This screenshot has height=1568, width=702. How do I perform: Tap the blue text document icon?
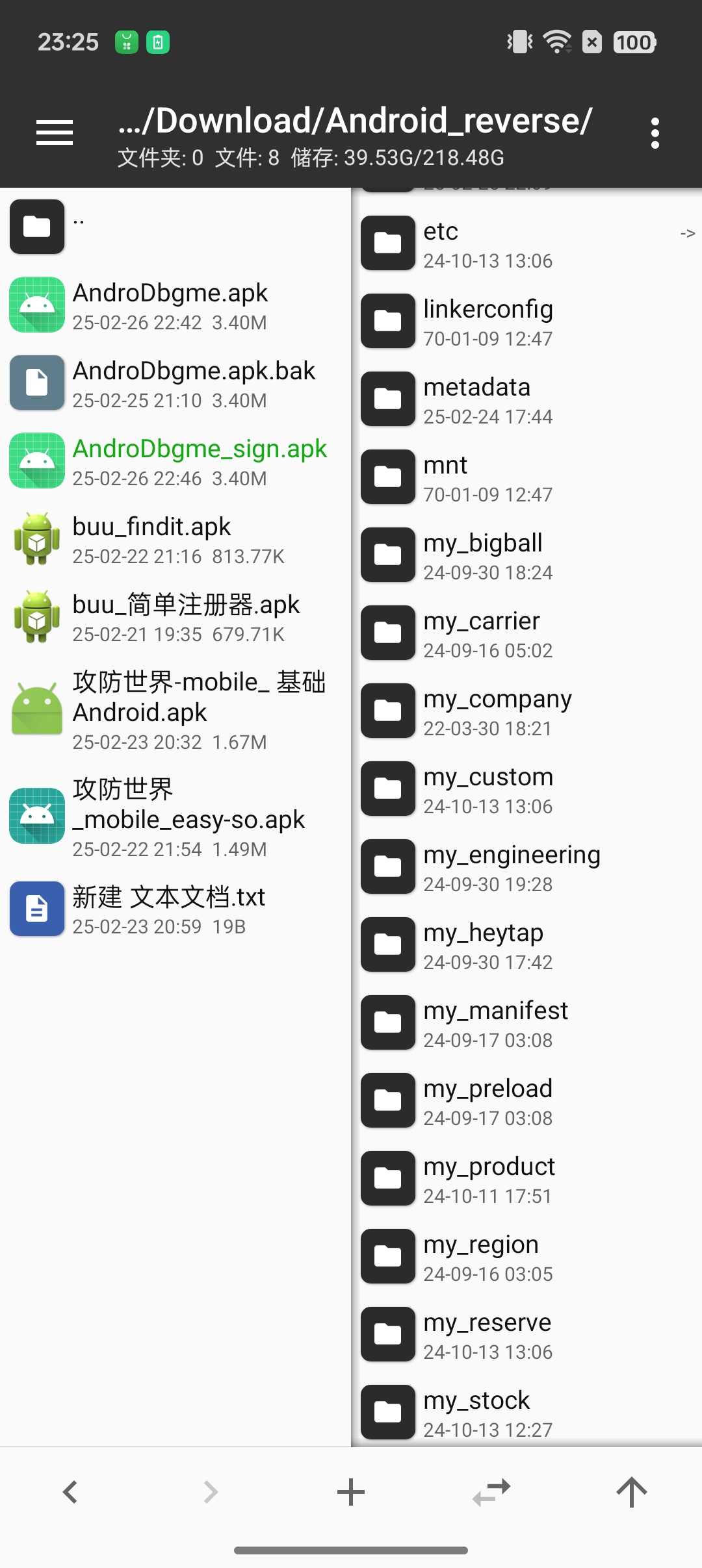click(36, 908)
